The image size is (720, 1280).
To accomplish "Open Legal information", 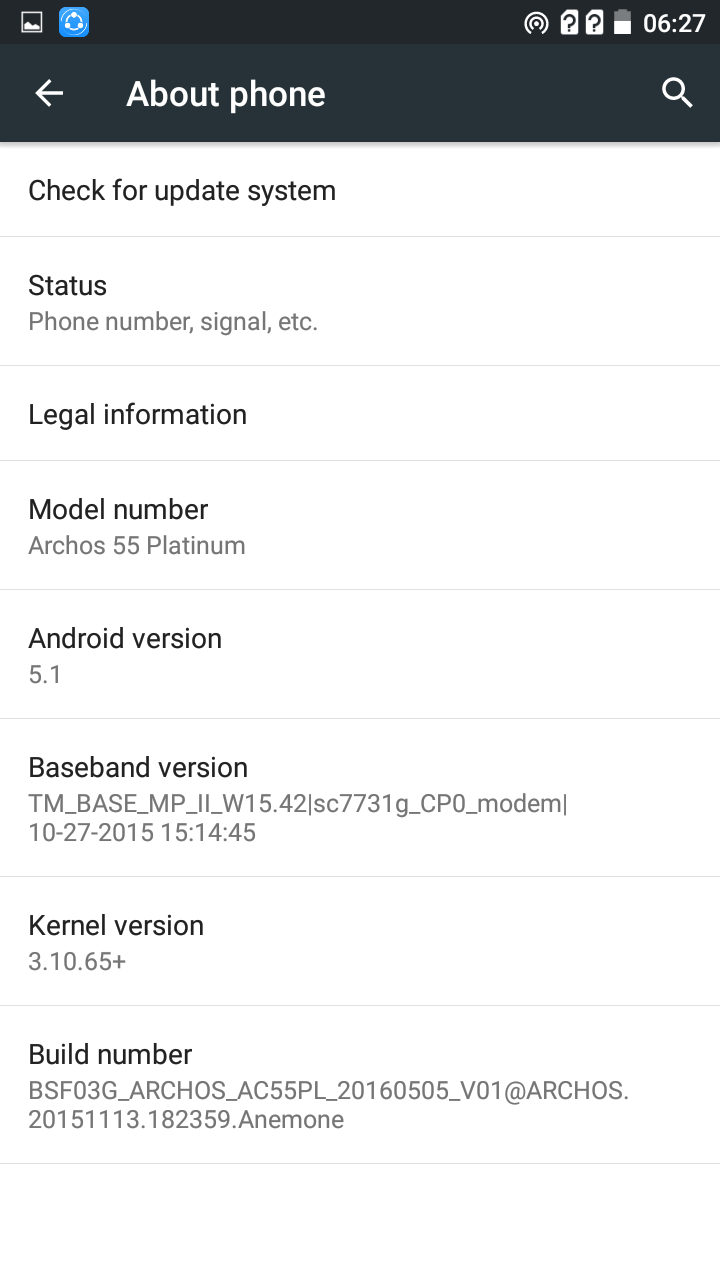I will [x=360, y=414].
